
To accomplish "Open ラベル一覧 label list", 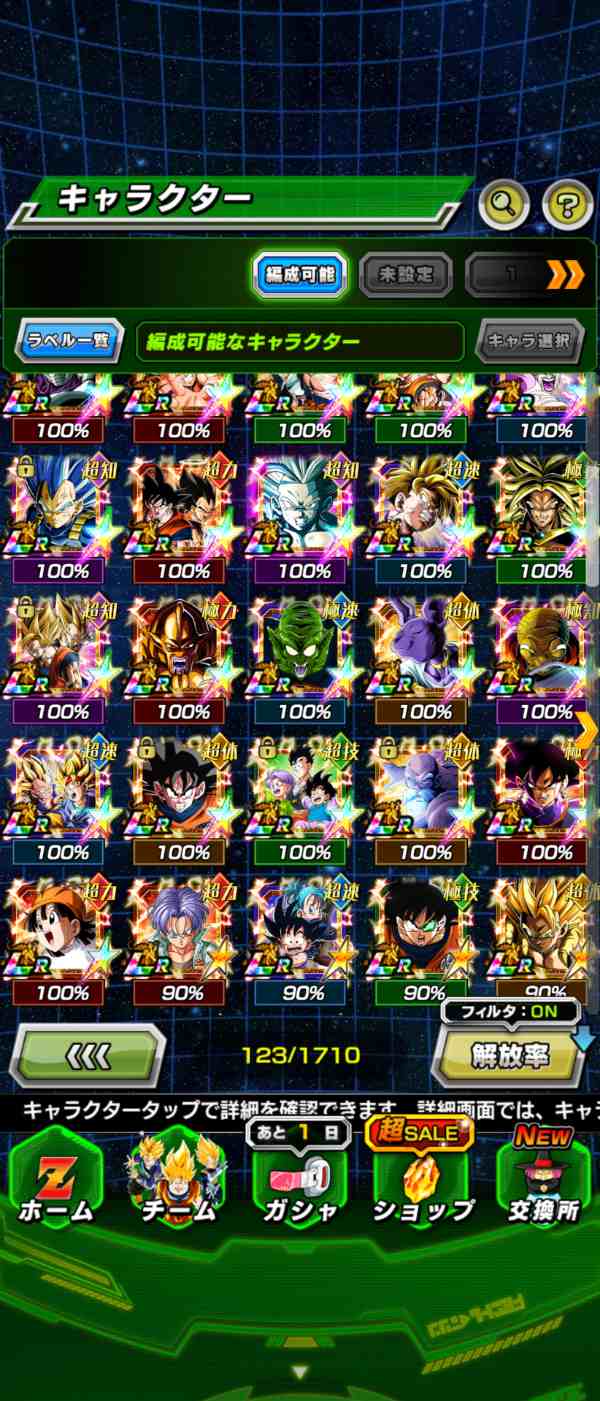I will [69, 341].
